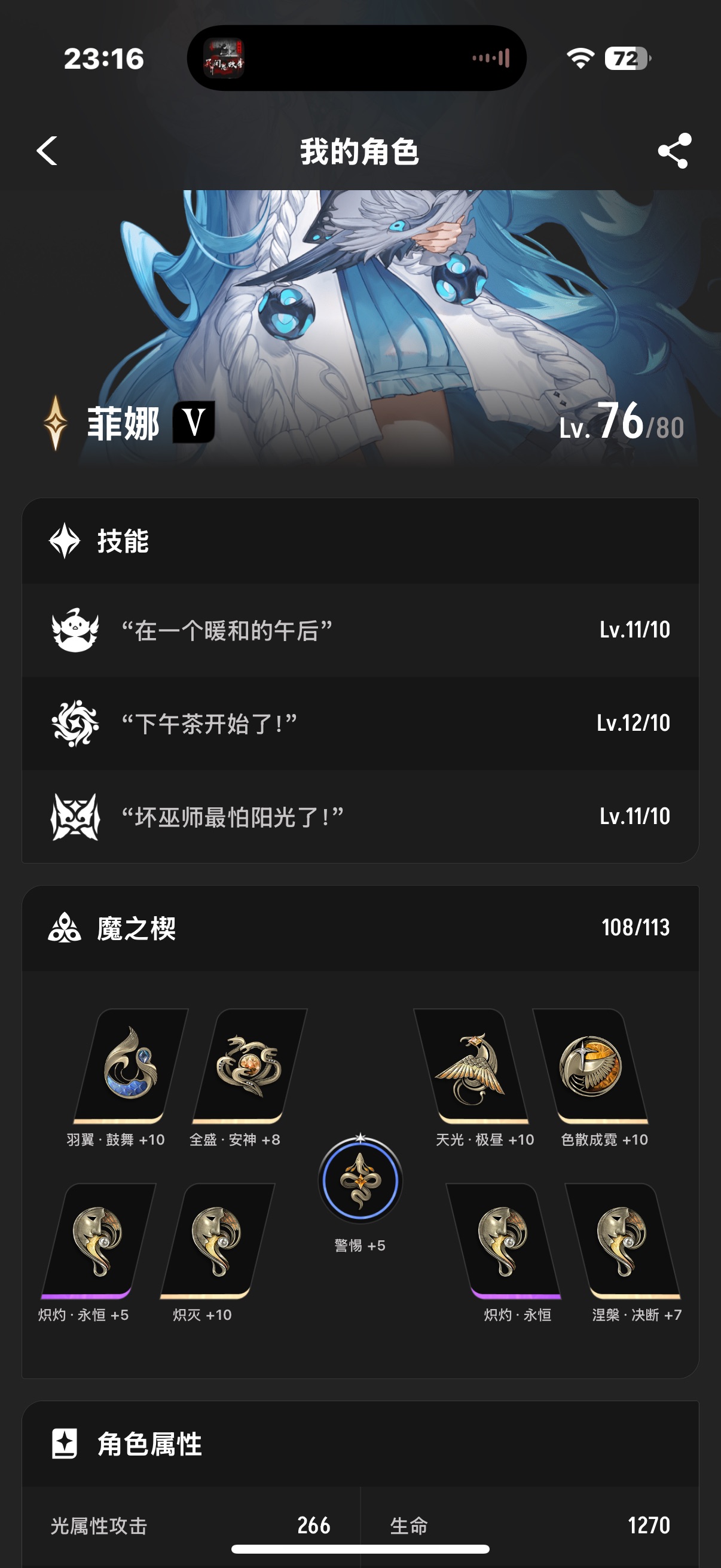Select wedge 炽灭 +10
This screenshot has height=1568, width=721.
pyautogui.click(x=216, y=1240)
